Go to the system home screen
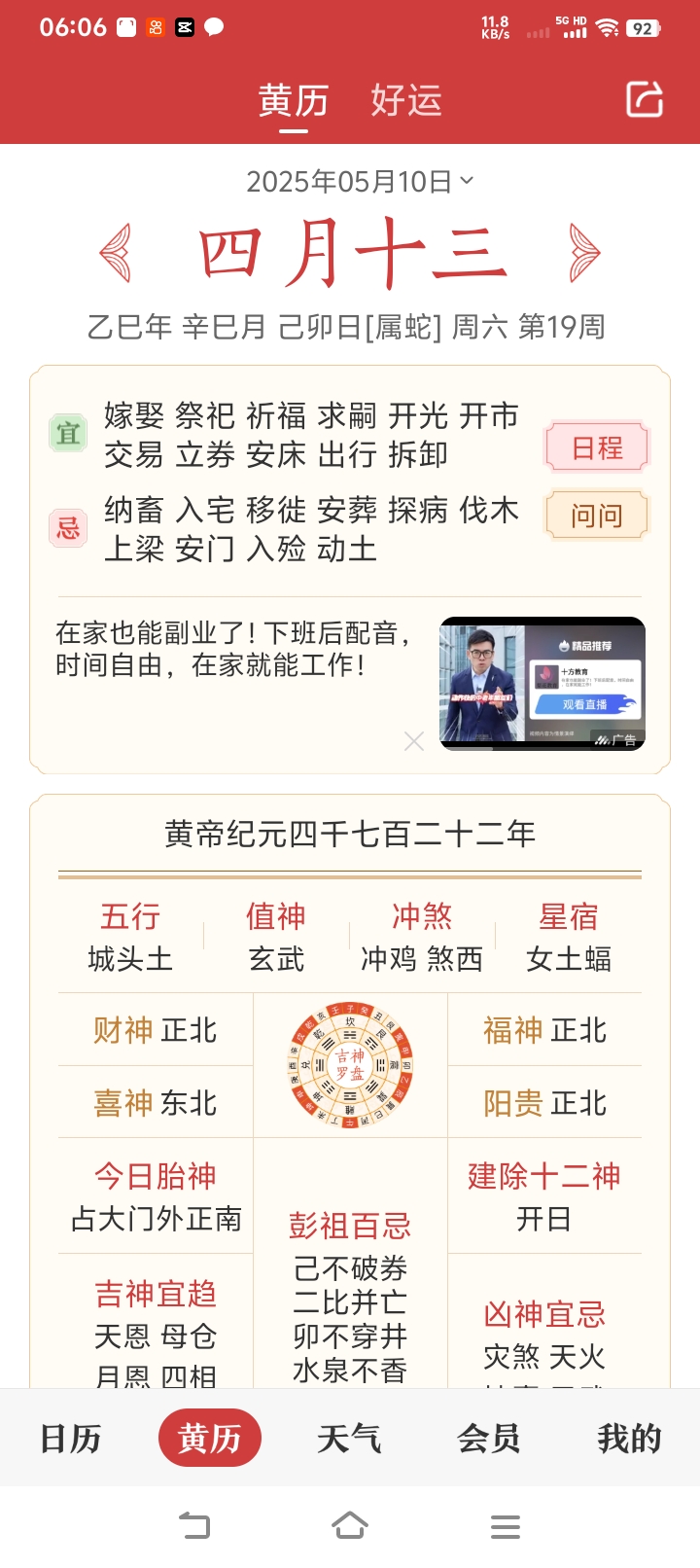 click(x=350, y=1525)
